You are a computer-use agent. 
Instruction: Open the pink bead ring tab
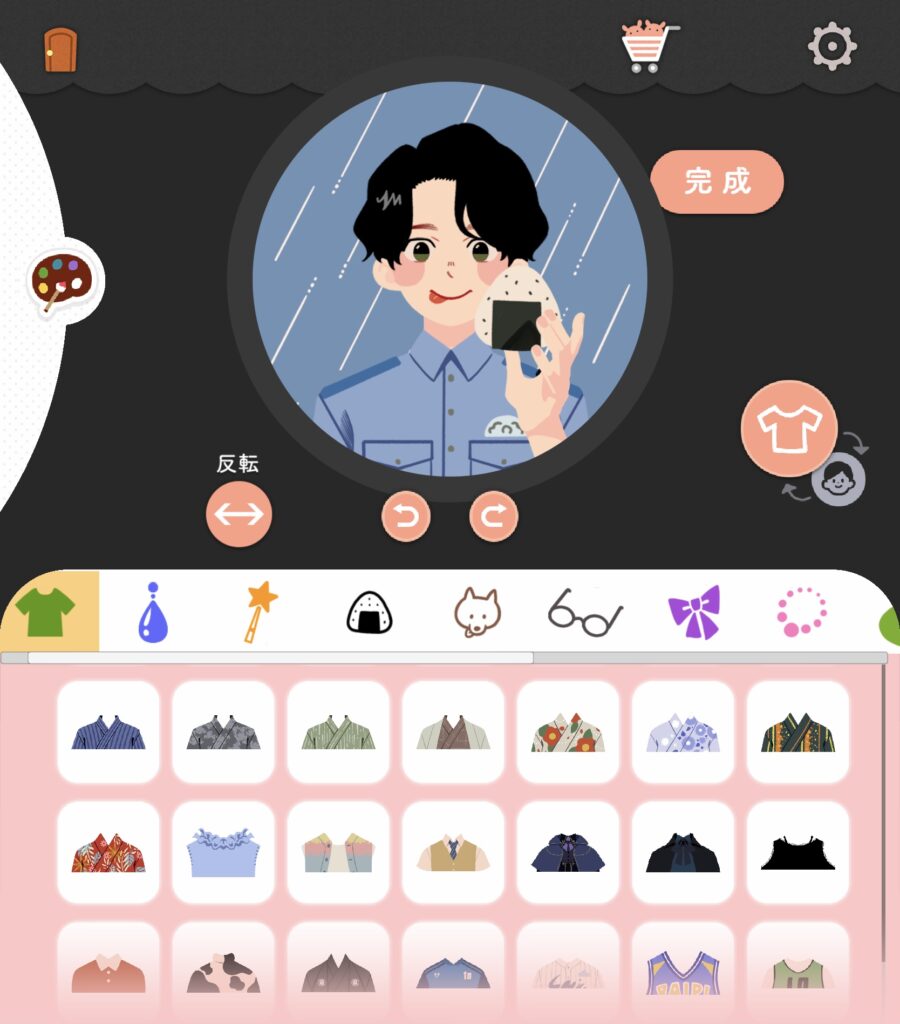coord(802,612)
